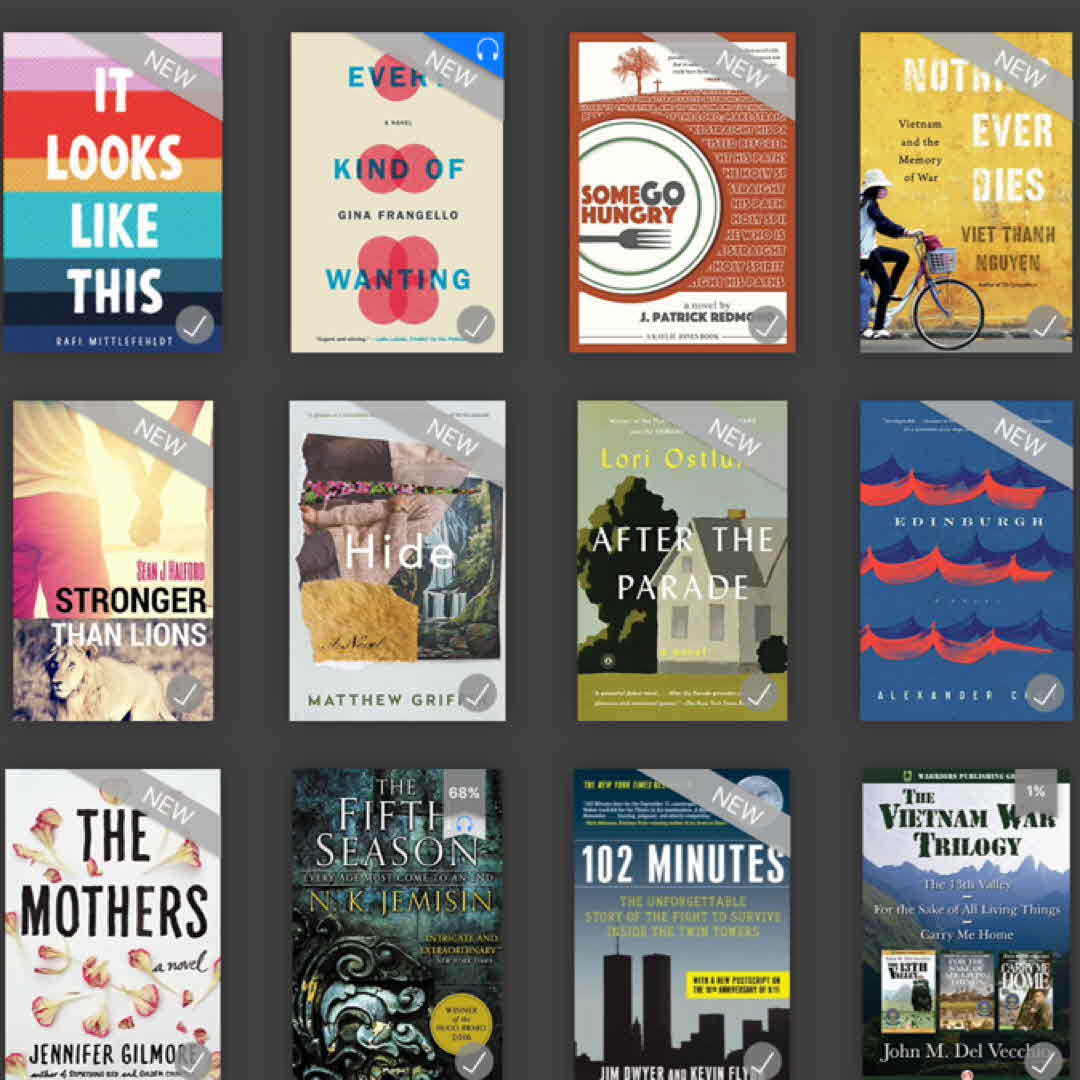This screenshot has width=1080, height=1080.
Task: Open Stronger Than Lions book
Action: tap(112, 560)
